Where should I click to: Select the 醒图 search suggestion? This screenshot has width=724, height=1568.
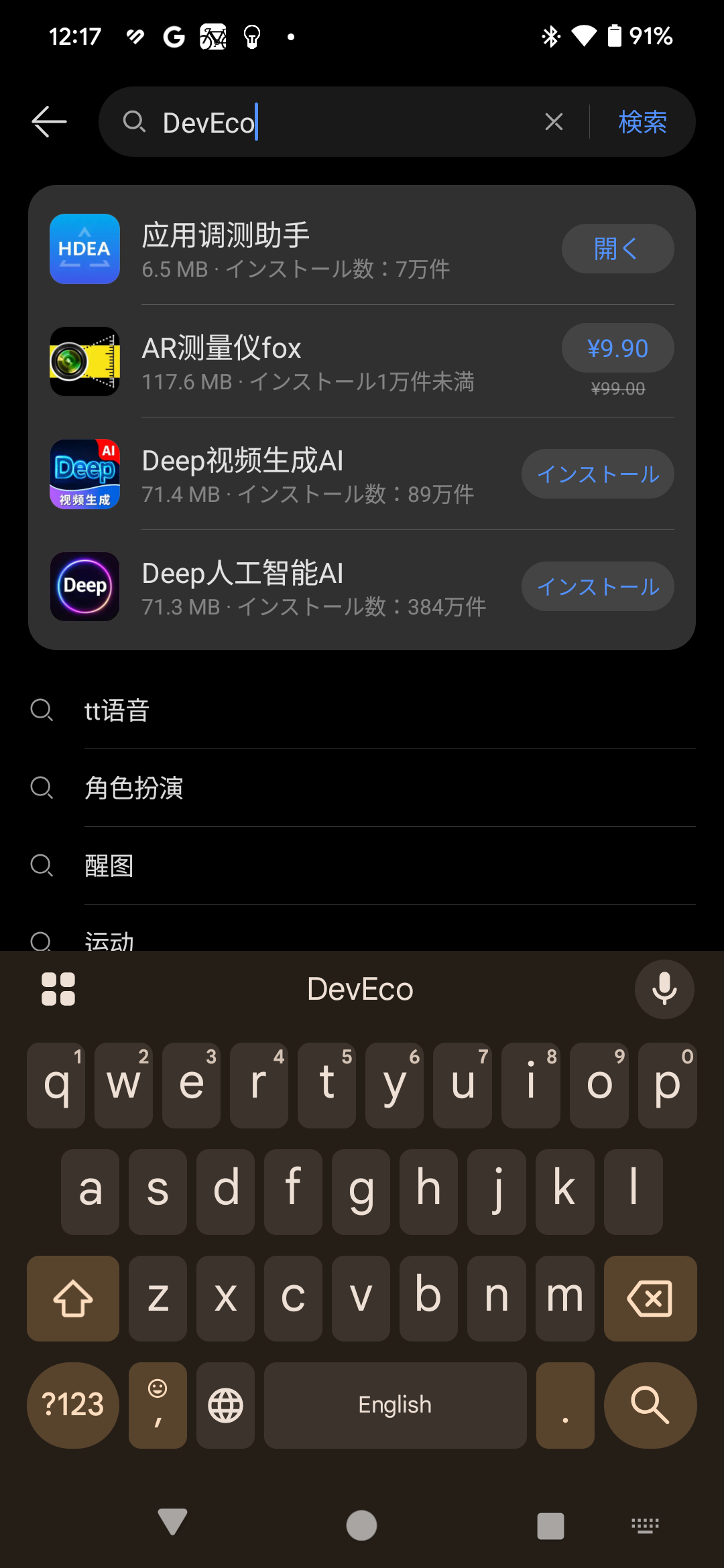click(111, 866)
